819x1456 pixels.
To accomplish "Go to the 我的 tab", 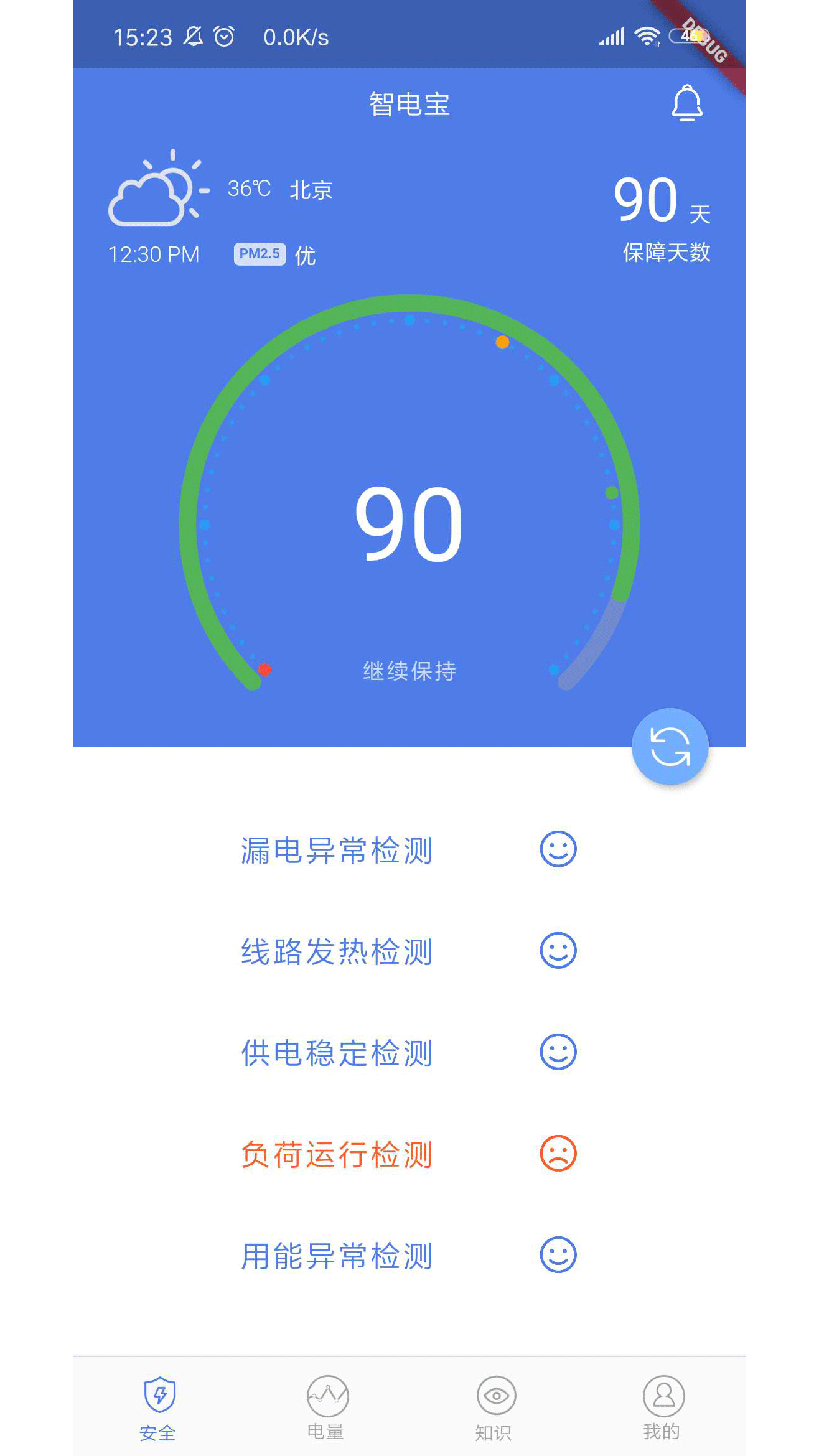I will click(663, 1407).
